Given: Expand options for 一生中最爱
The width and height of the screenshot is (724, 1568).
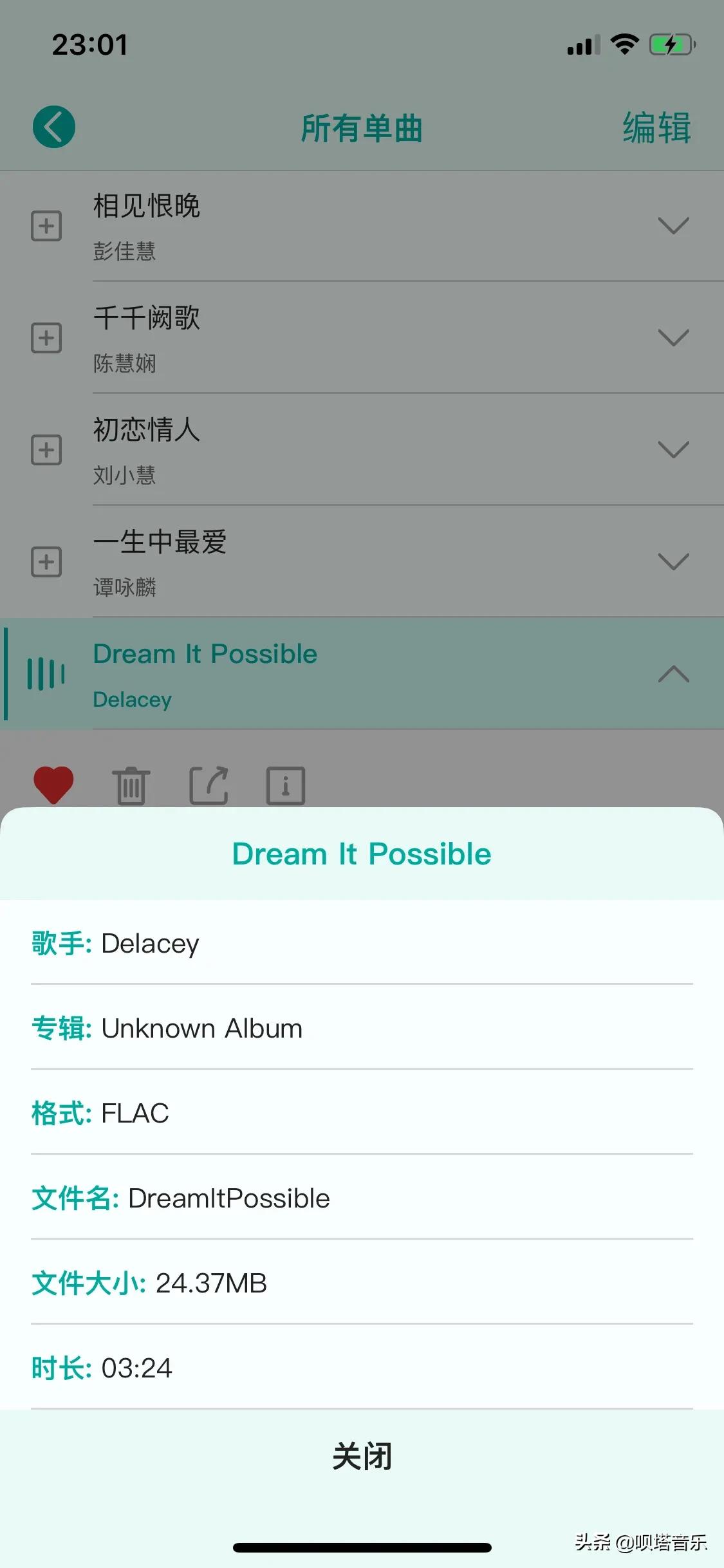Looking at the screenshot, I should pos(673,562).
